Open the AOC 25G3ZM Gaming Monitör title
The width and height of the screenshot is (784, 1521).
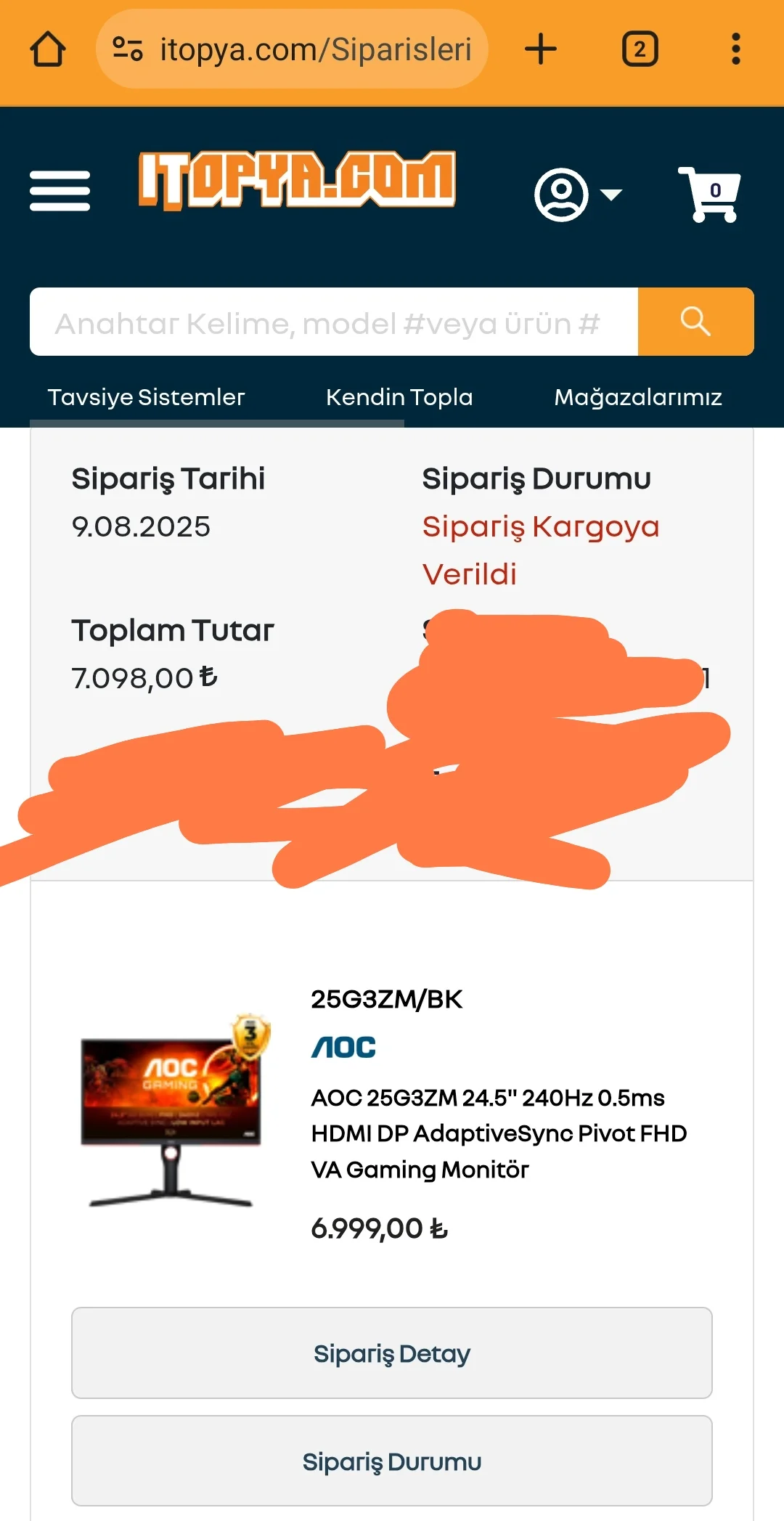pyautogui.click(x=499, y=1133)
